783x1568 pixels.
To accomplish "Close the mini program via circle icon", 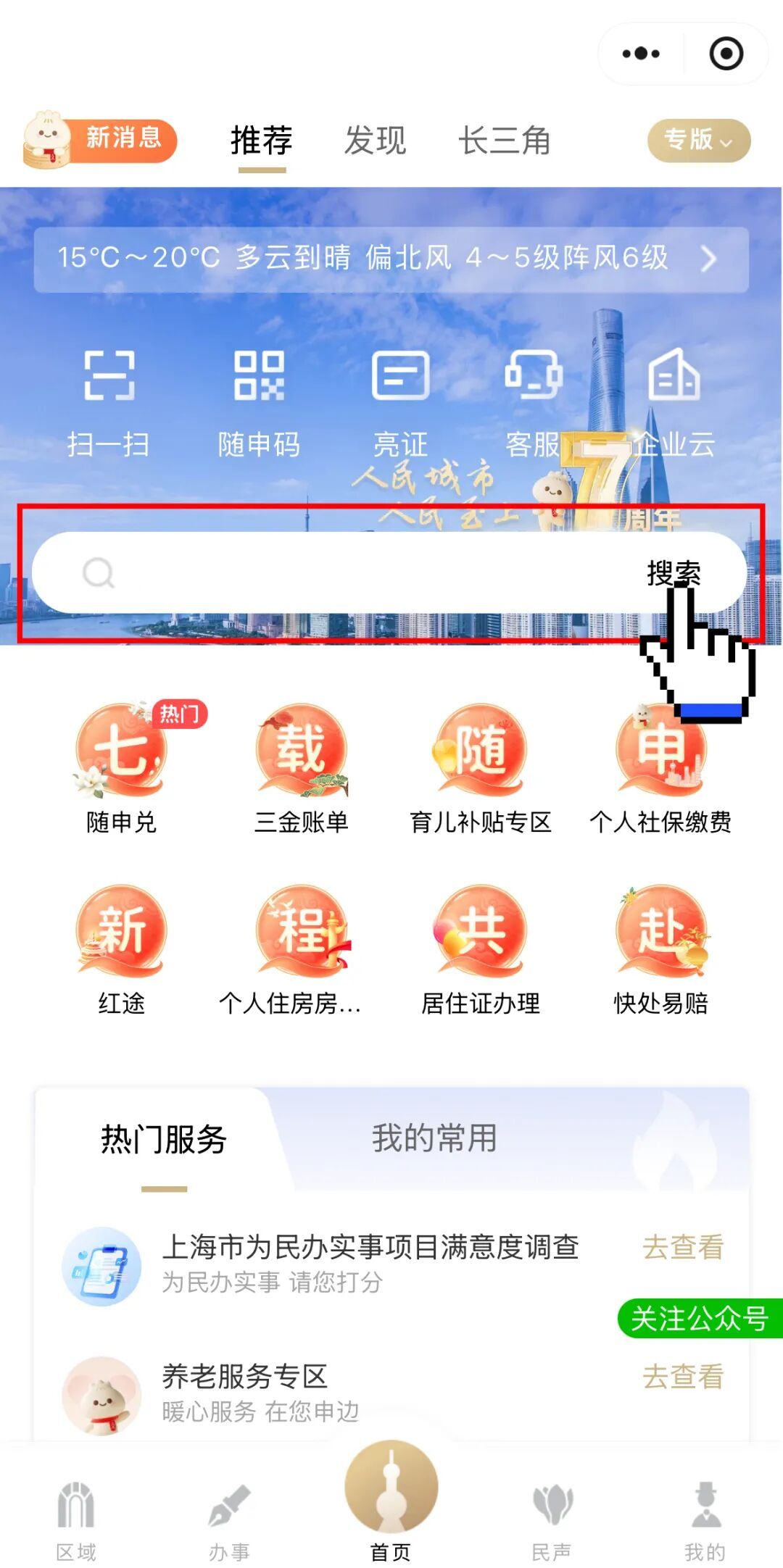I will coord(726,54).
